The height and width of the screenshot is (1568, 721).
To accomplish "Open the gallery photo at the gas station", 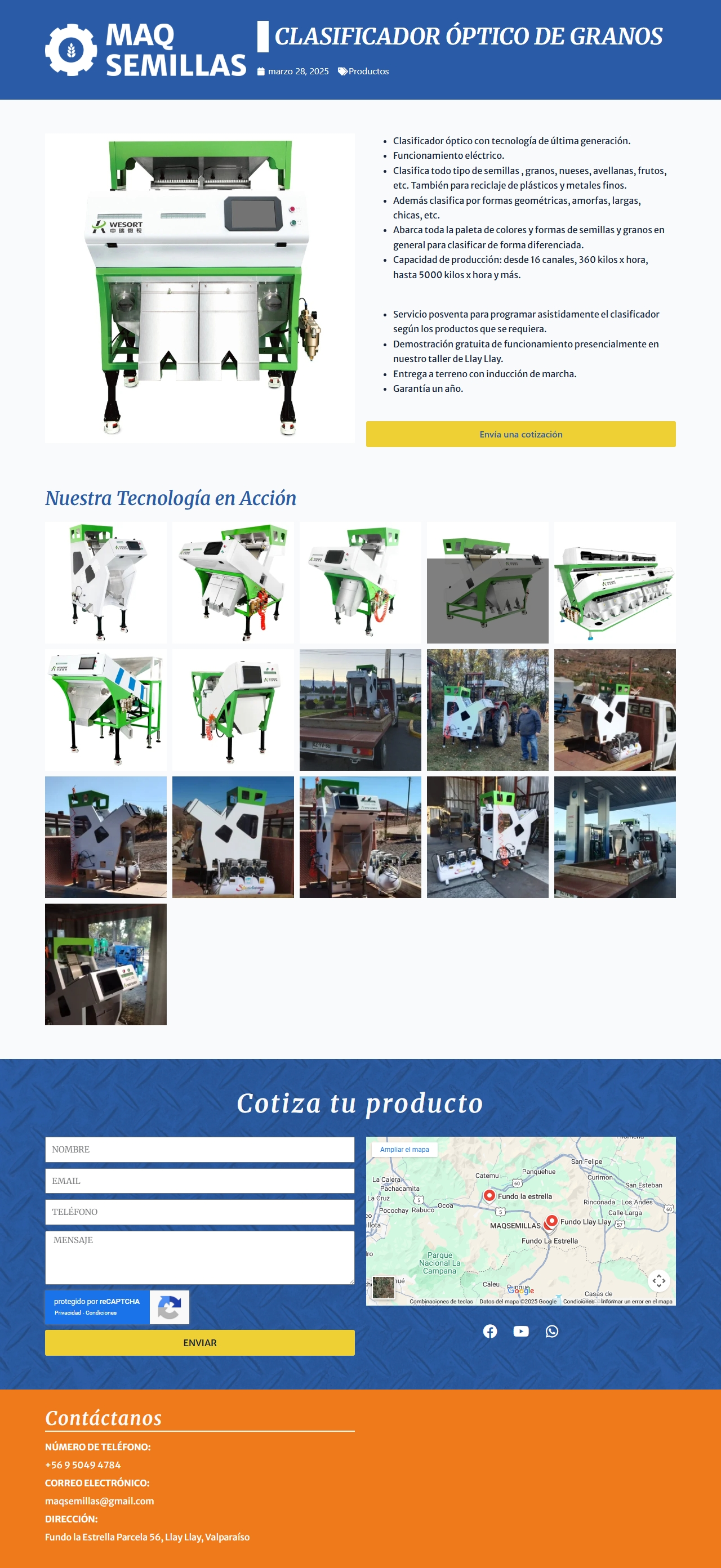I will point(615,837).
